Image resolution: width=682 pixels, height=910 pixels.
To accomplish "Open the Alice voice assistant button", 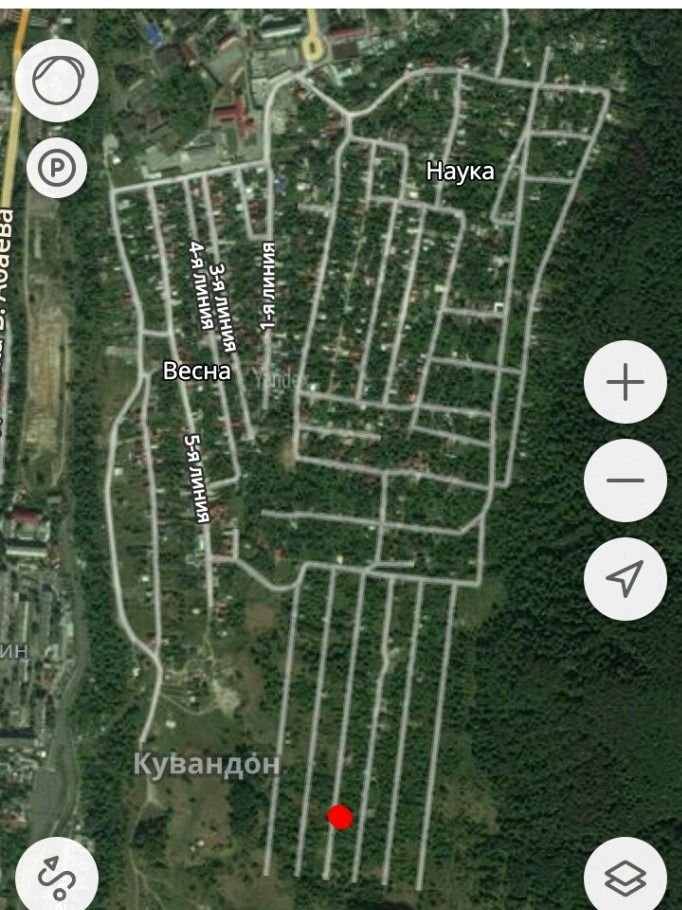I will tap(56, 81).
